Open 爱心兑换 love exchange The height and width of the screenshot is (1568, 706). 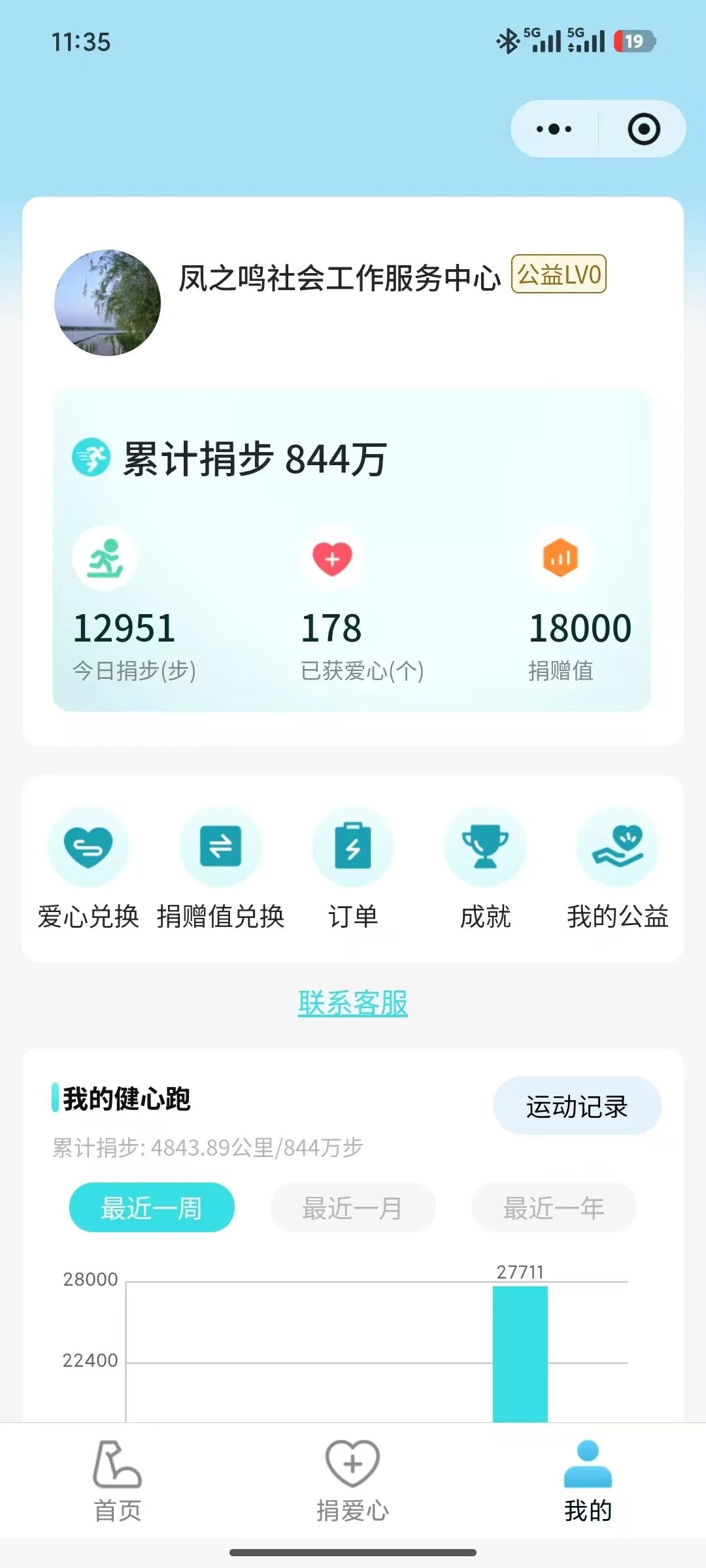tap(88, 867)
